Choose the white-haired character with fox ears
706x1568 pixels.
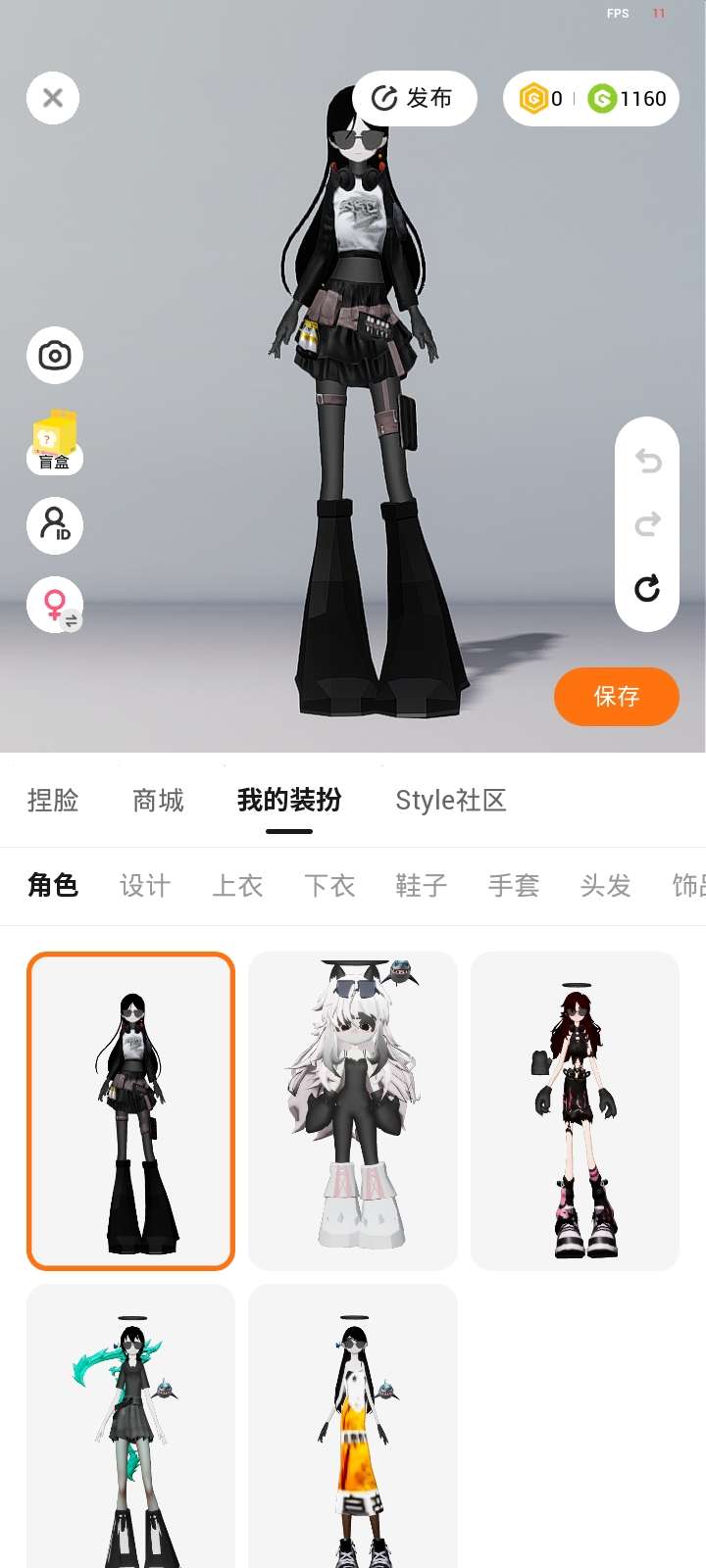click(353, 1110)
